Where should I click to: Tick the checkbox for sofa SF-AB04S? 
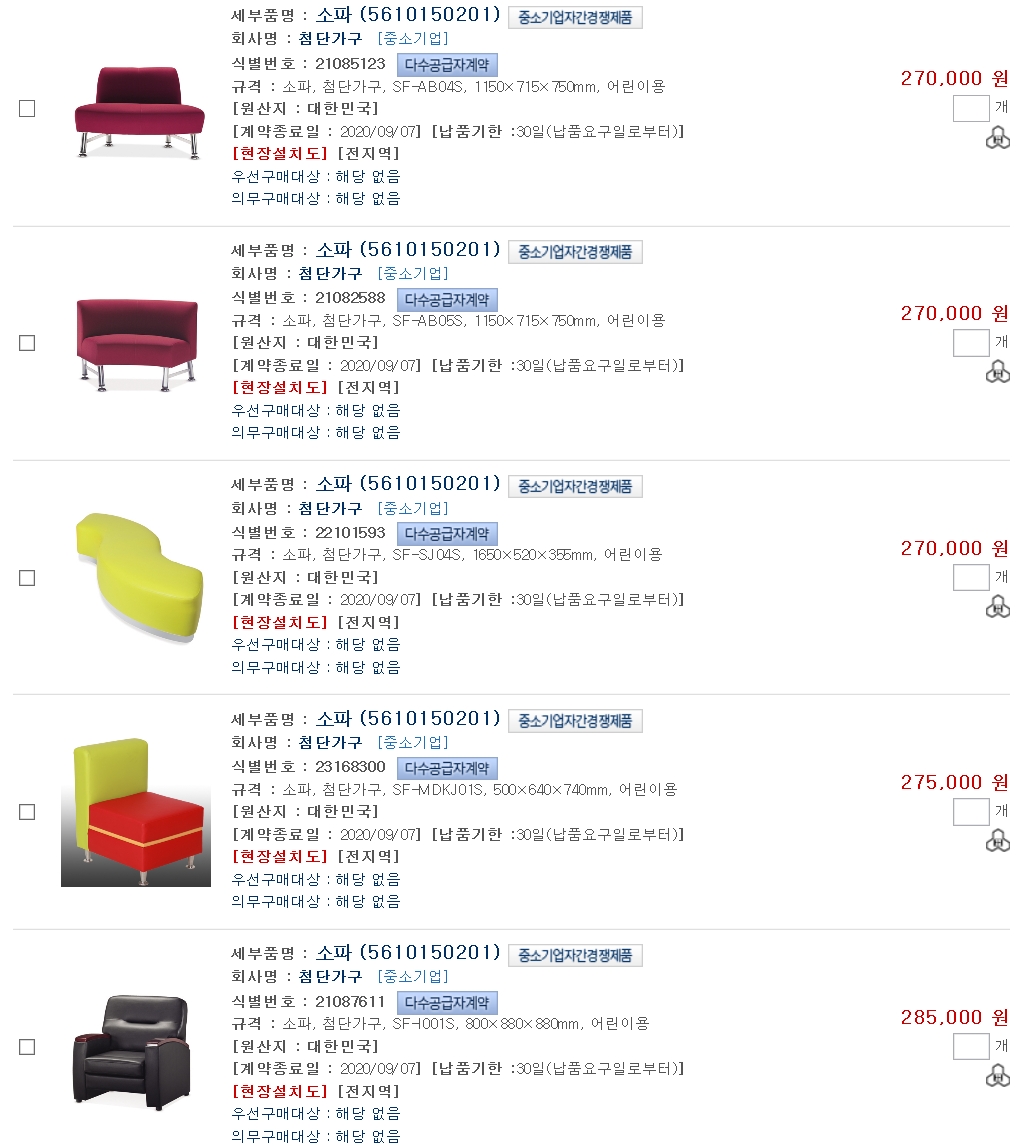(27, 109)
